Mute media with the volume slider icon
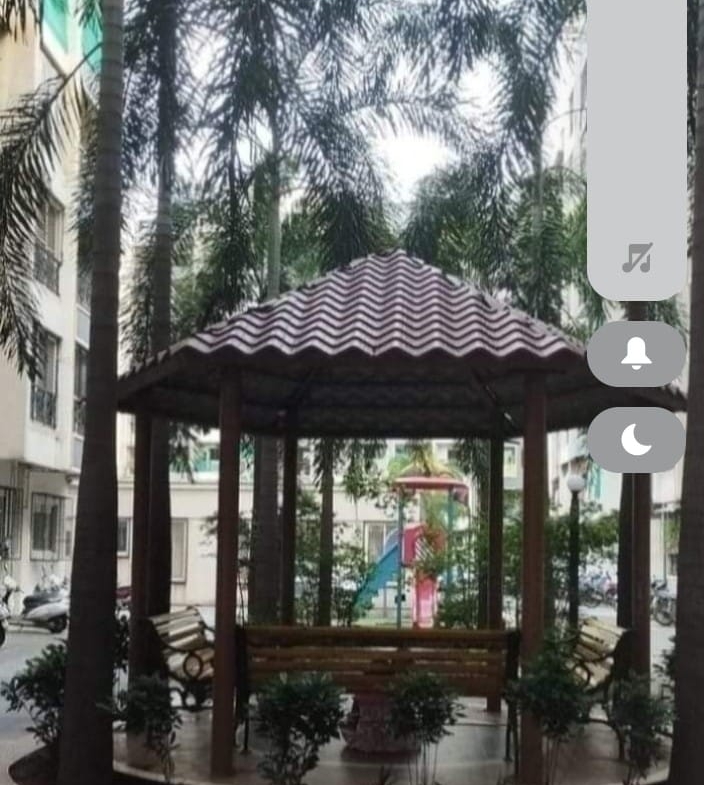This screenshot has width=704, height=785. [637, 258]
